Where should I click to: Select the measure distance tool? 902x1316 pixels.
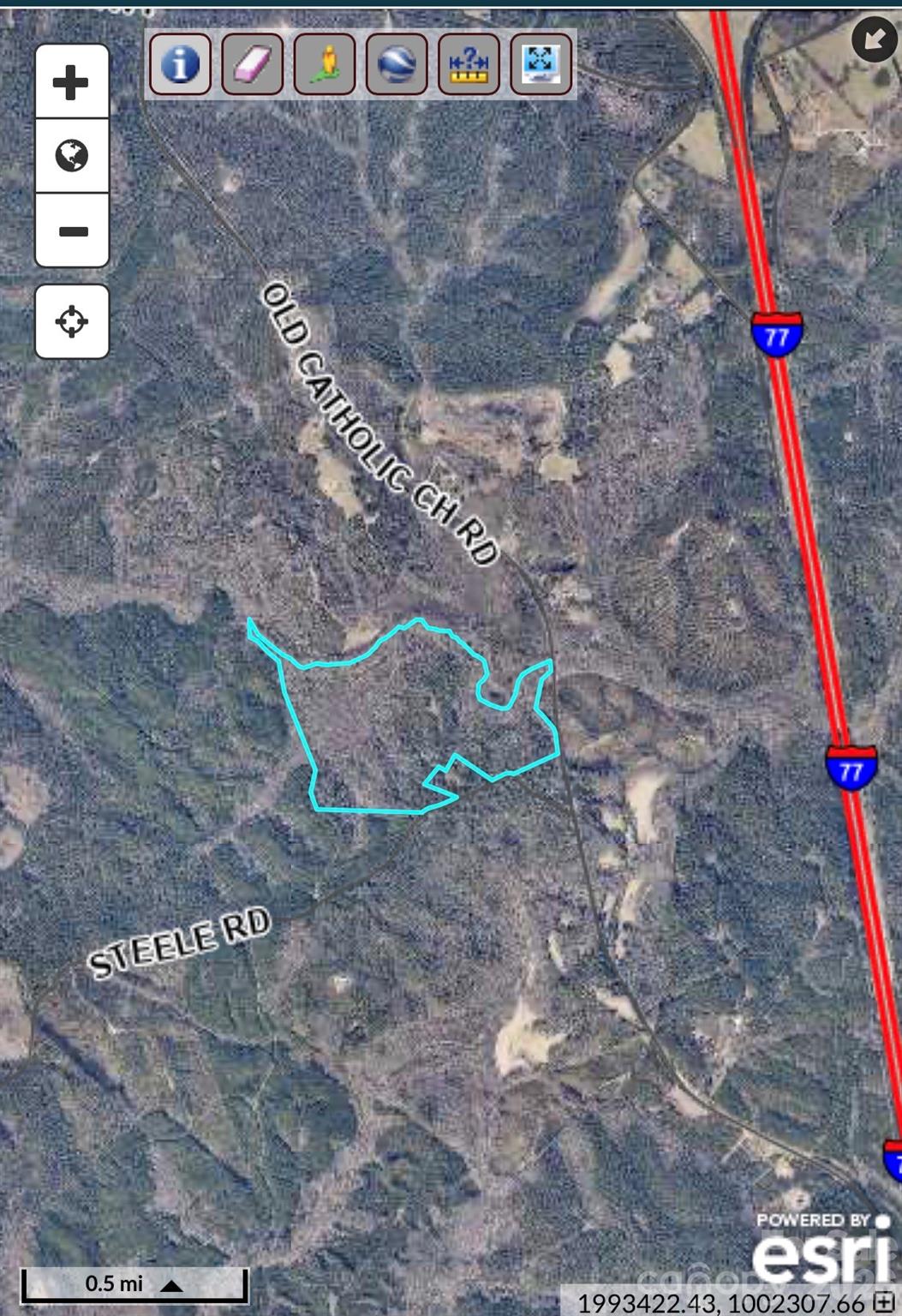click(x=469, y=63)
